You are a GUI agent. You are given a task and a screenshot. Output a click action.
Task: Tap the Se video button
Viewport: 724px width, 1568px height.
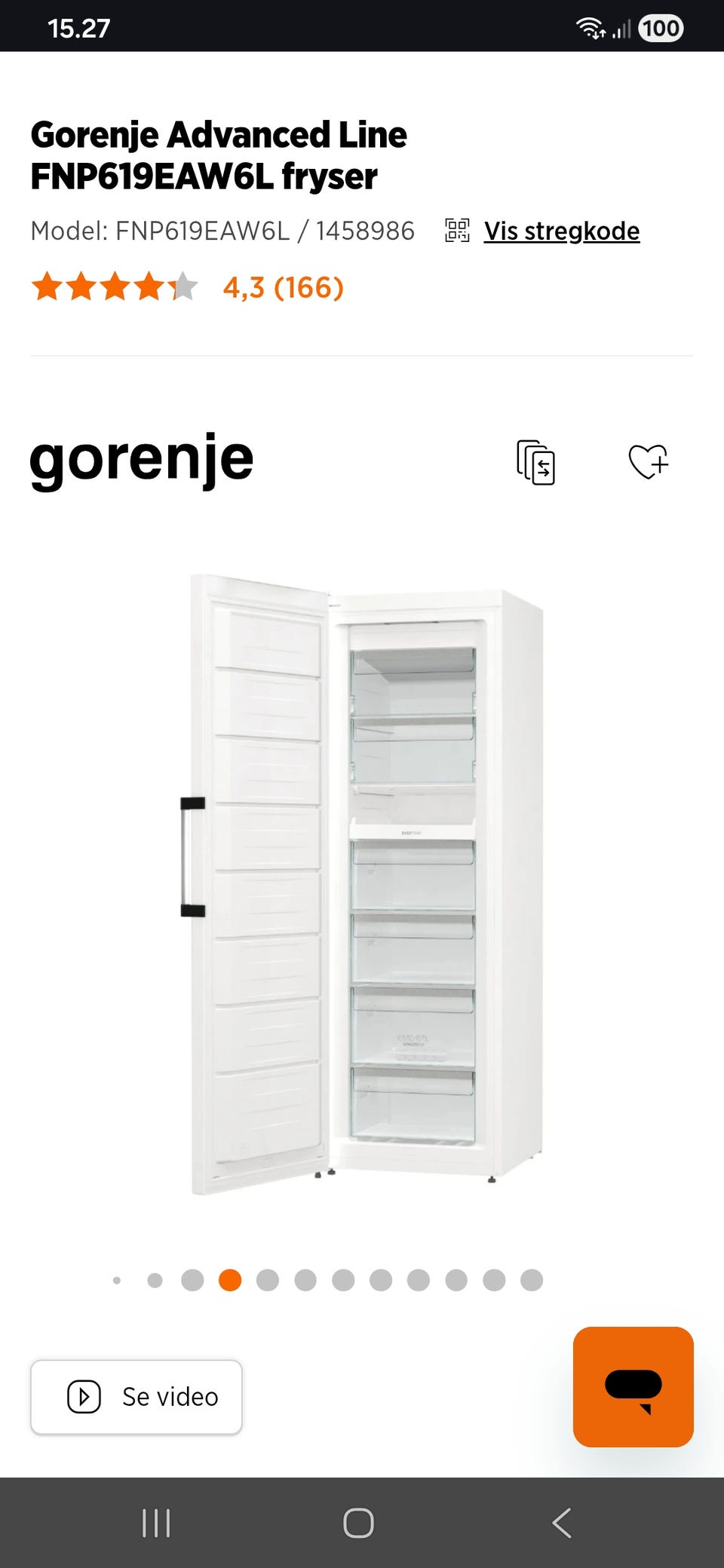pos(136,1397)
